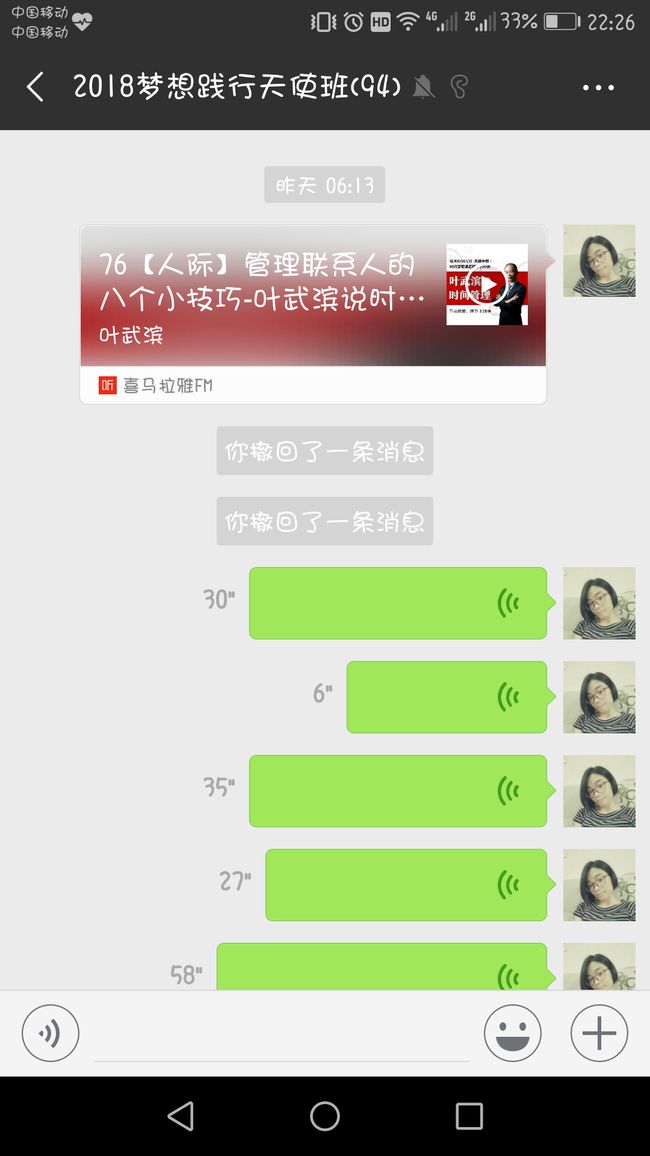This screenshot has height=1156, width=650.
Task: Switch to voice input mode
Action: [50, 1033]
